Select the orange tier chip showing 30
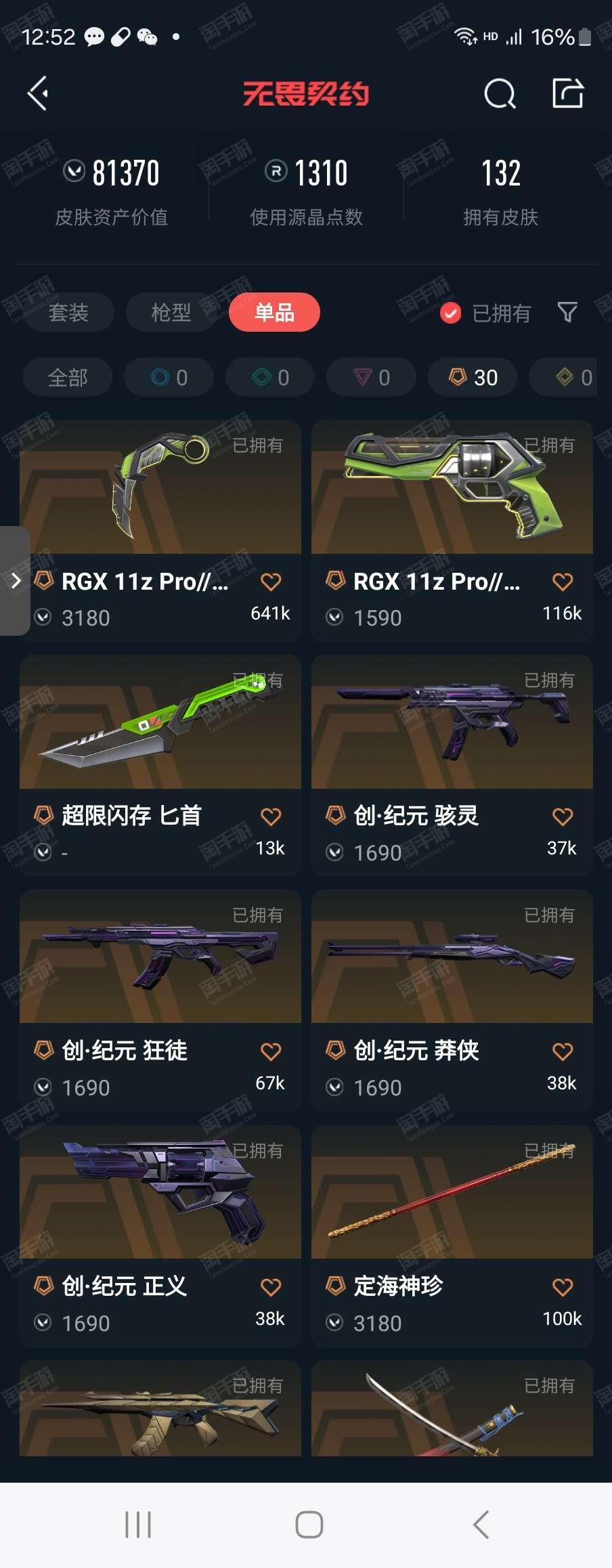This screenshot has width=612, height=1568. [x=473, y=377]
